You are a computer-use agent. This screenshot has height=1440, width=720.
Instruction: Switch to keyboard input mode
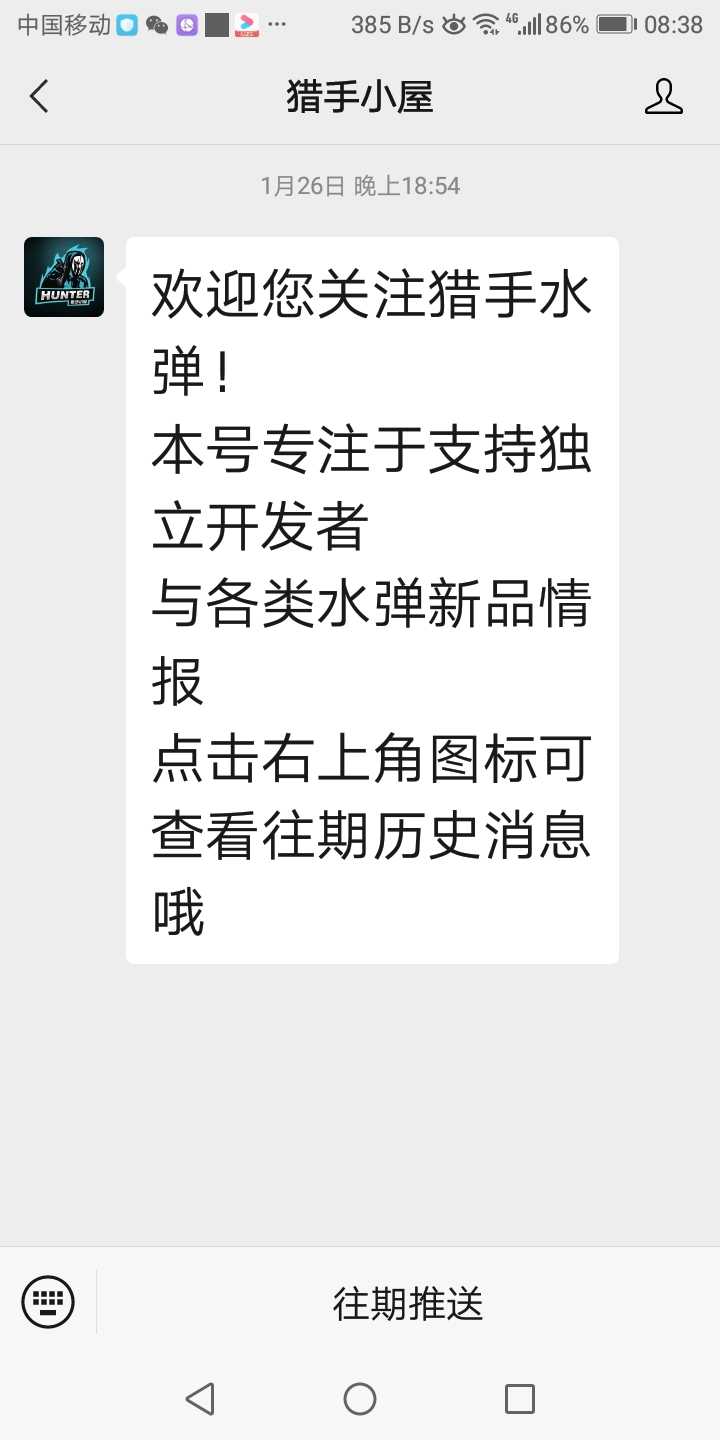click(48, 1302)
